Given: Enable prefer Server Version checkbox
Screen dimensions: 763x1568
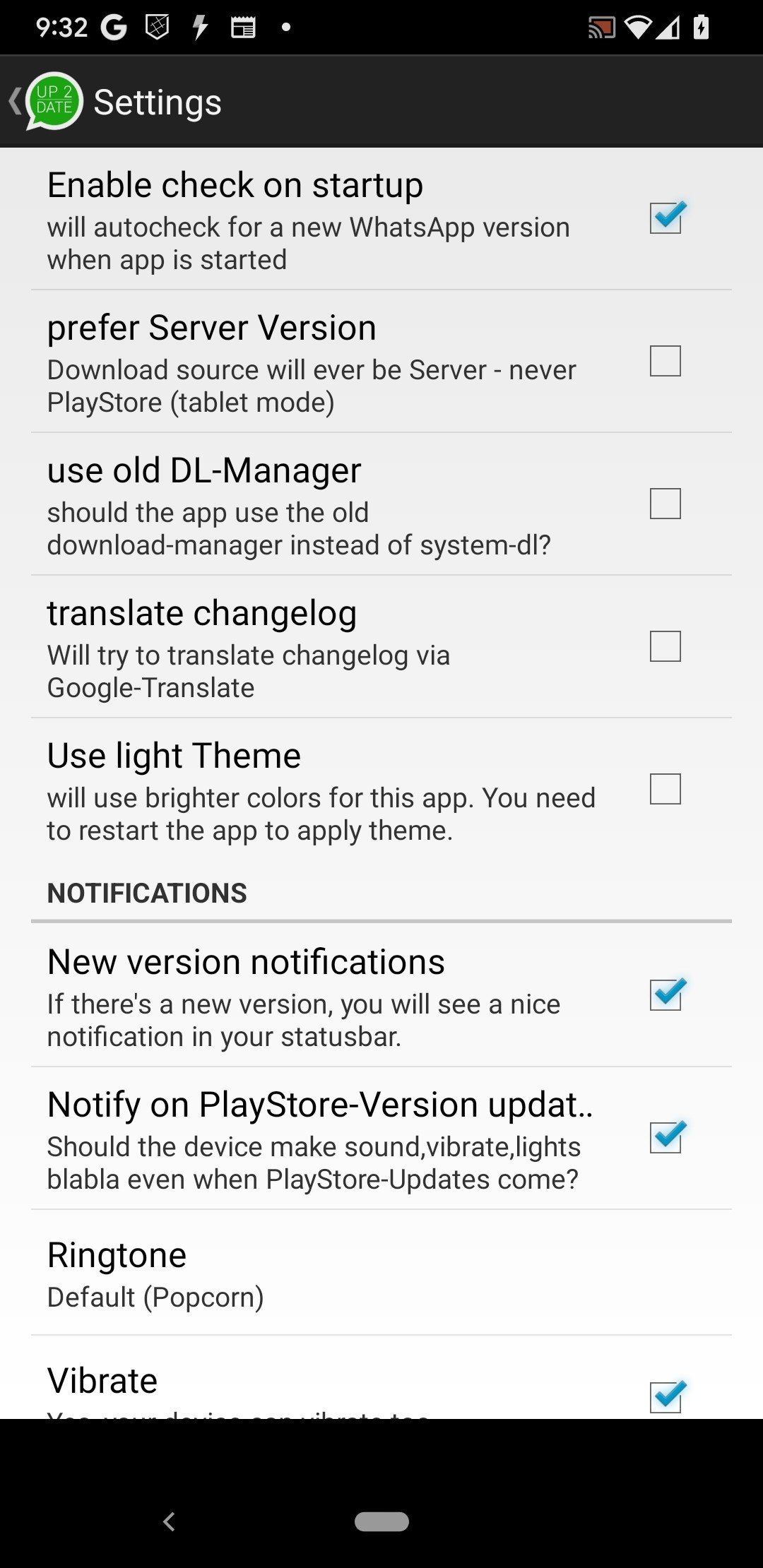Looking at the screenshot, I should coord(666,361).
